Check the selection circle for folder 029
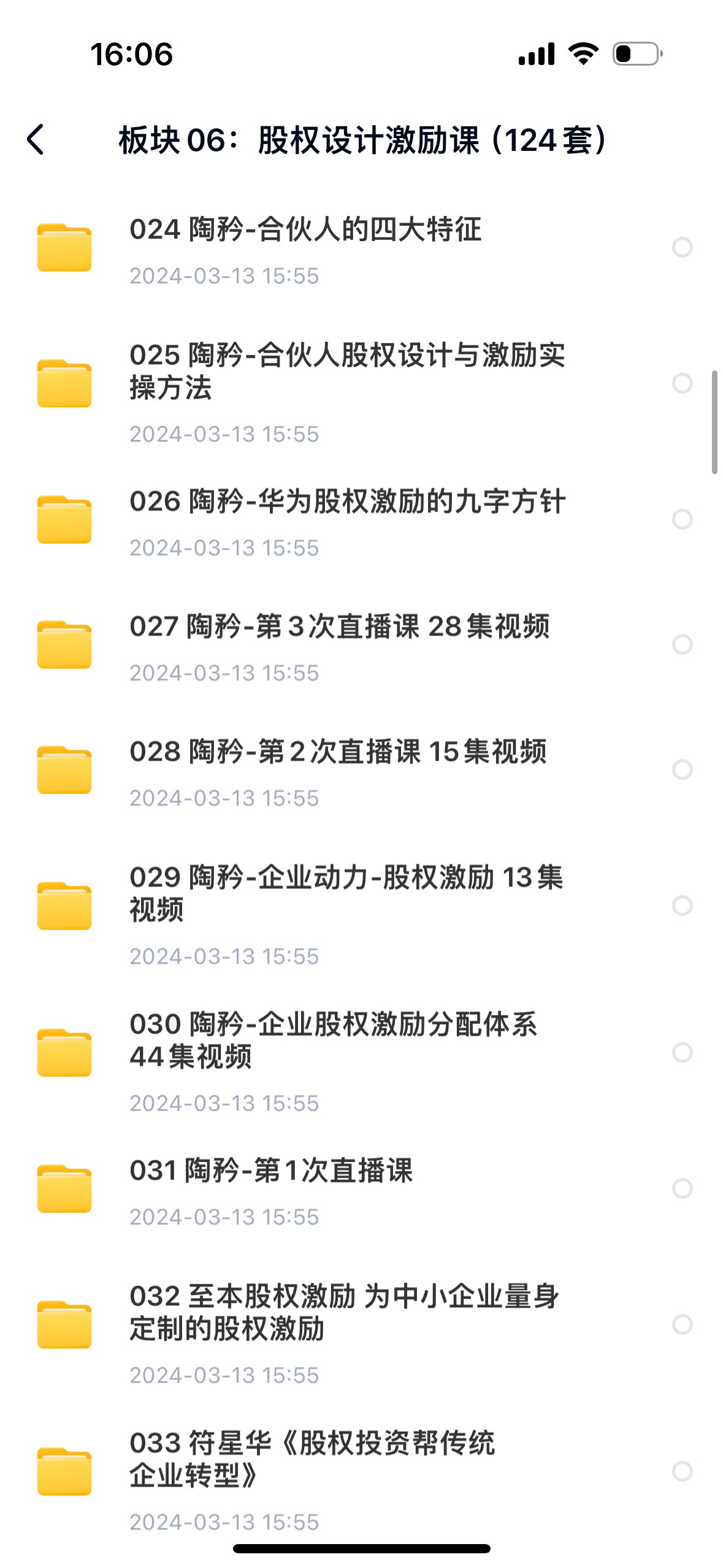723x1568 pixels. click(682, 905)
